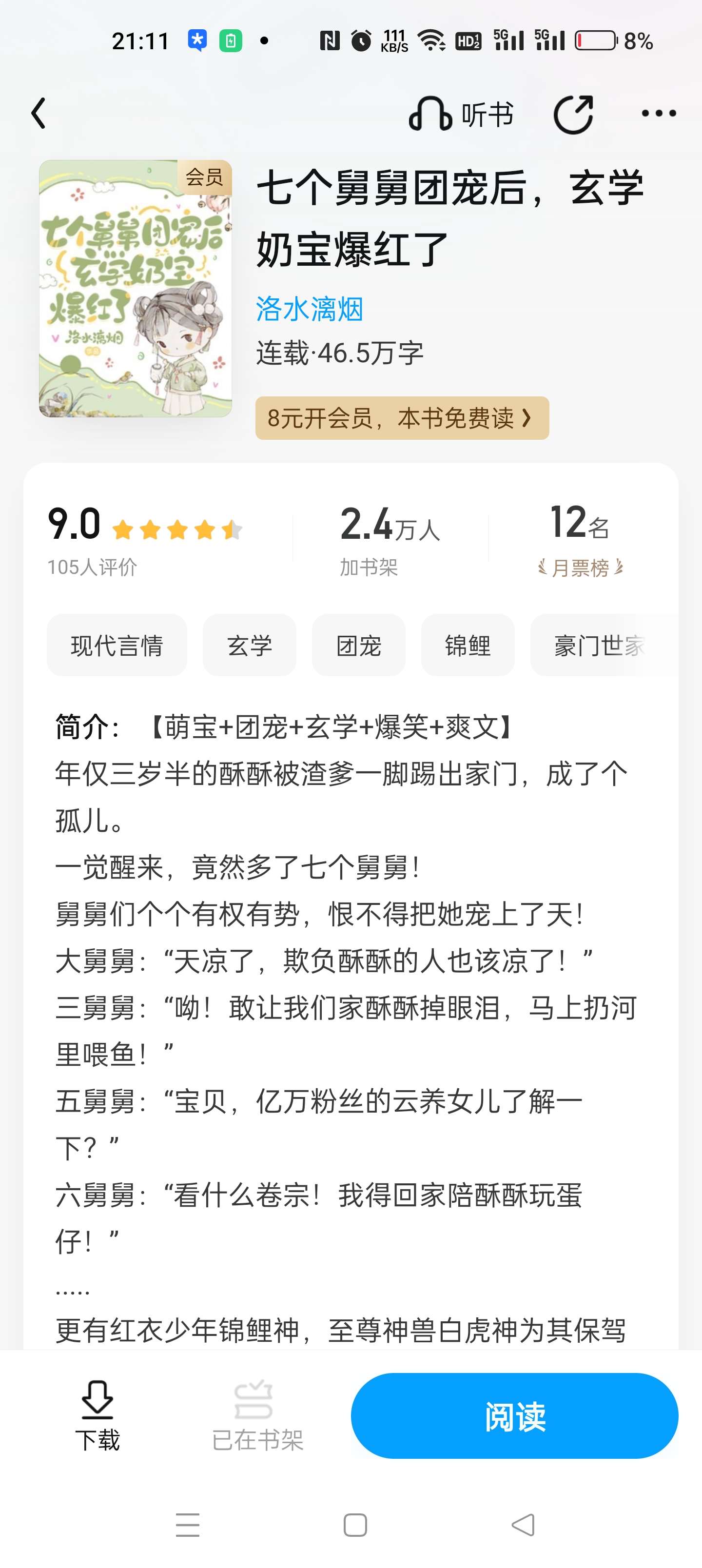Go back using the top-left arrow
The image size is (702, 1568).
39,113
